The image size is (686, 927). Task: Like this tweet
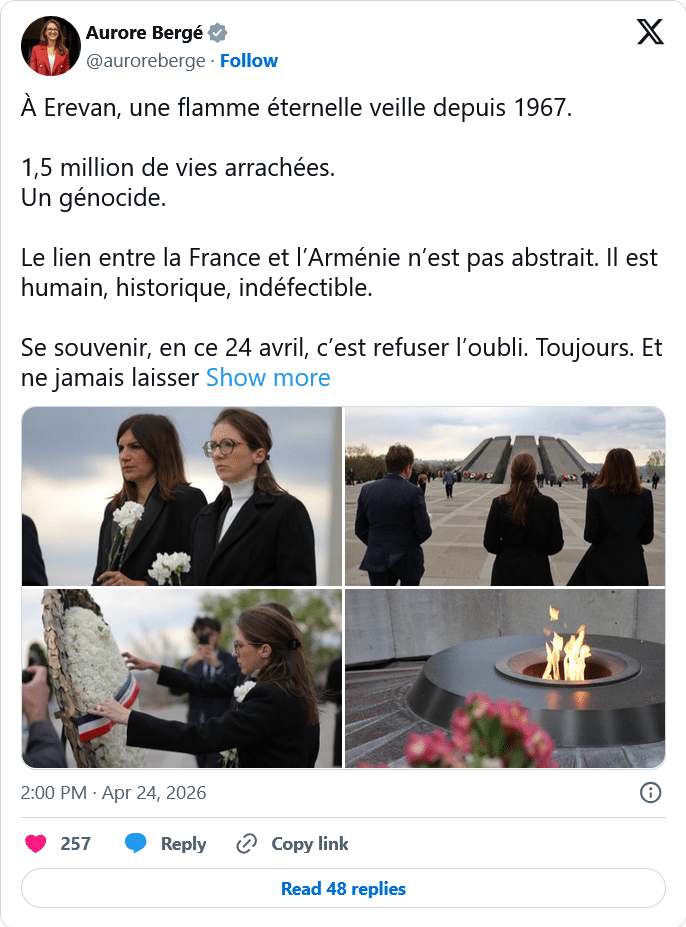(x=37, y=844)
